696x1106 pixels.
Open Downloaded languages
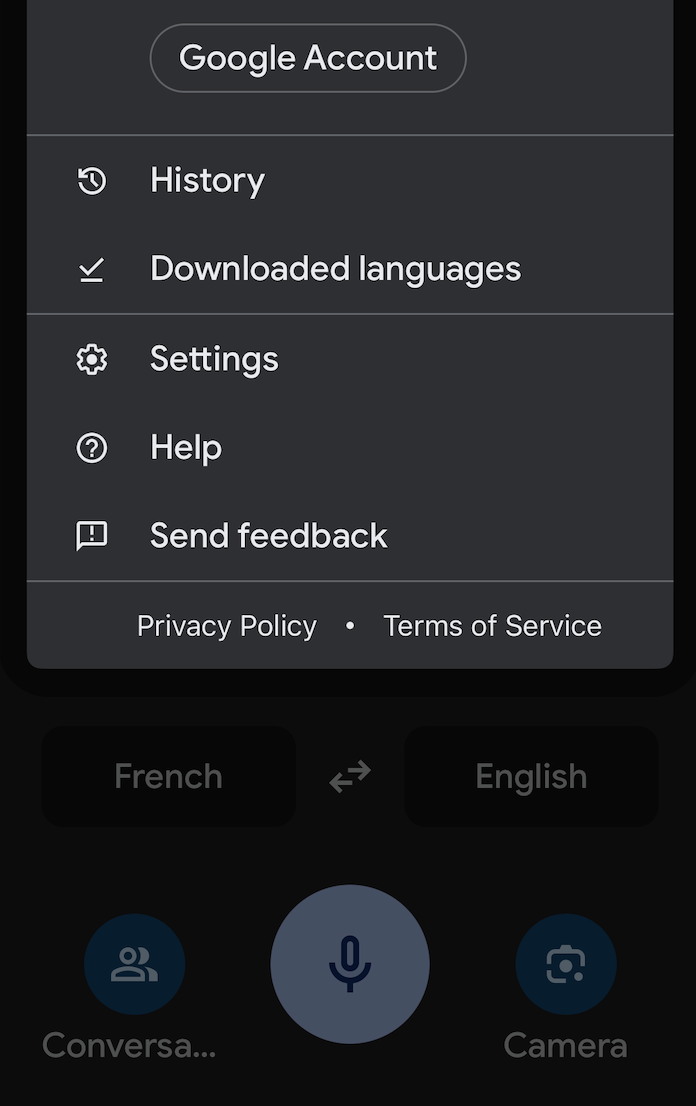(335, 269)
